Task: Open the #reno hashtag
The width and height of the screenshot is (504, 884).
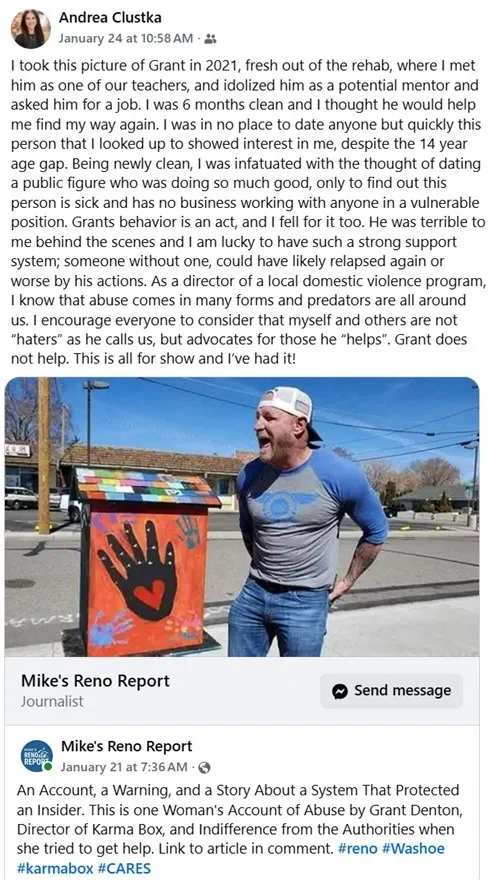Action: pyautogui.click(x=357, y=848)
